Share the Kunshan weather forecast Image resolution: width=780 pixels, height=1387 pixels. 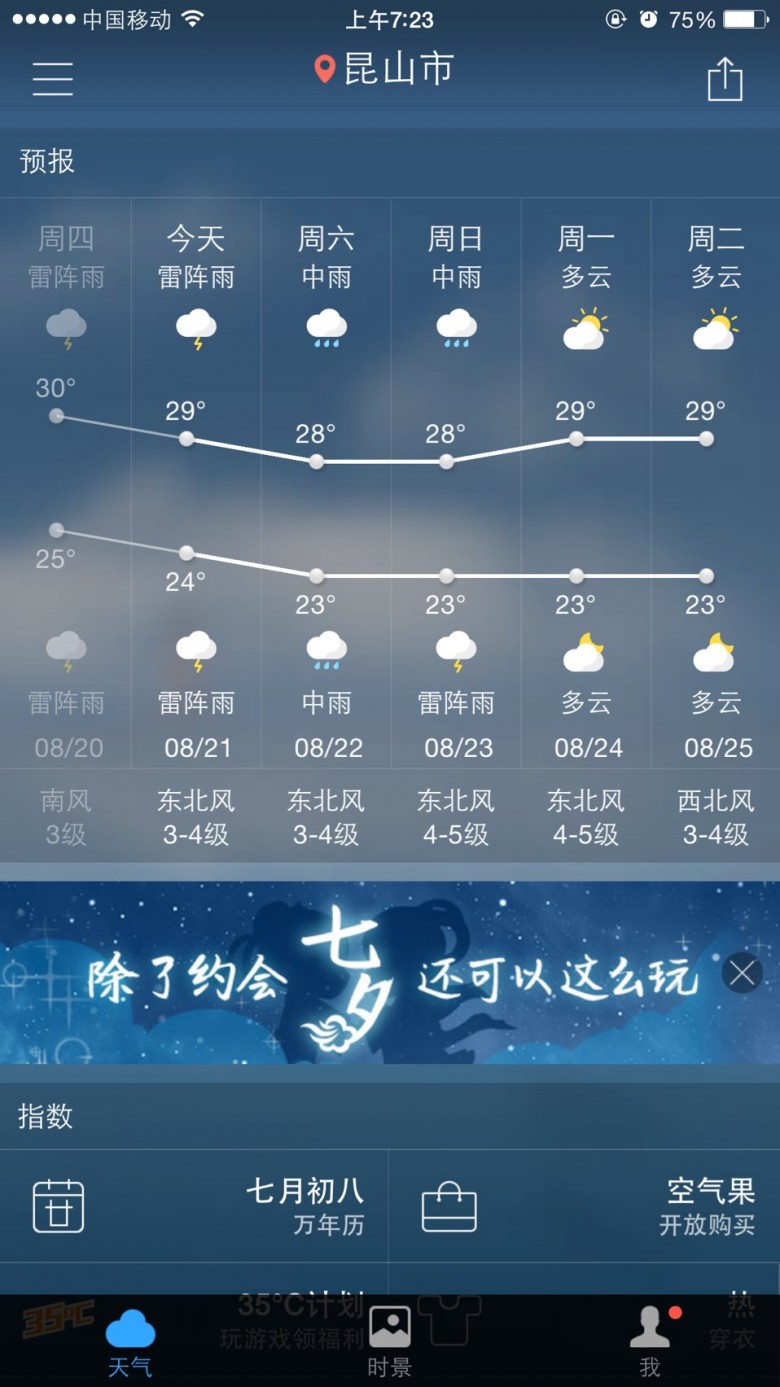tap(725, 78)
